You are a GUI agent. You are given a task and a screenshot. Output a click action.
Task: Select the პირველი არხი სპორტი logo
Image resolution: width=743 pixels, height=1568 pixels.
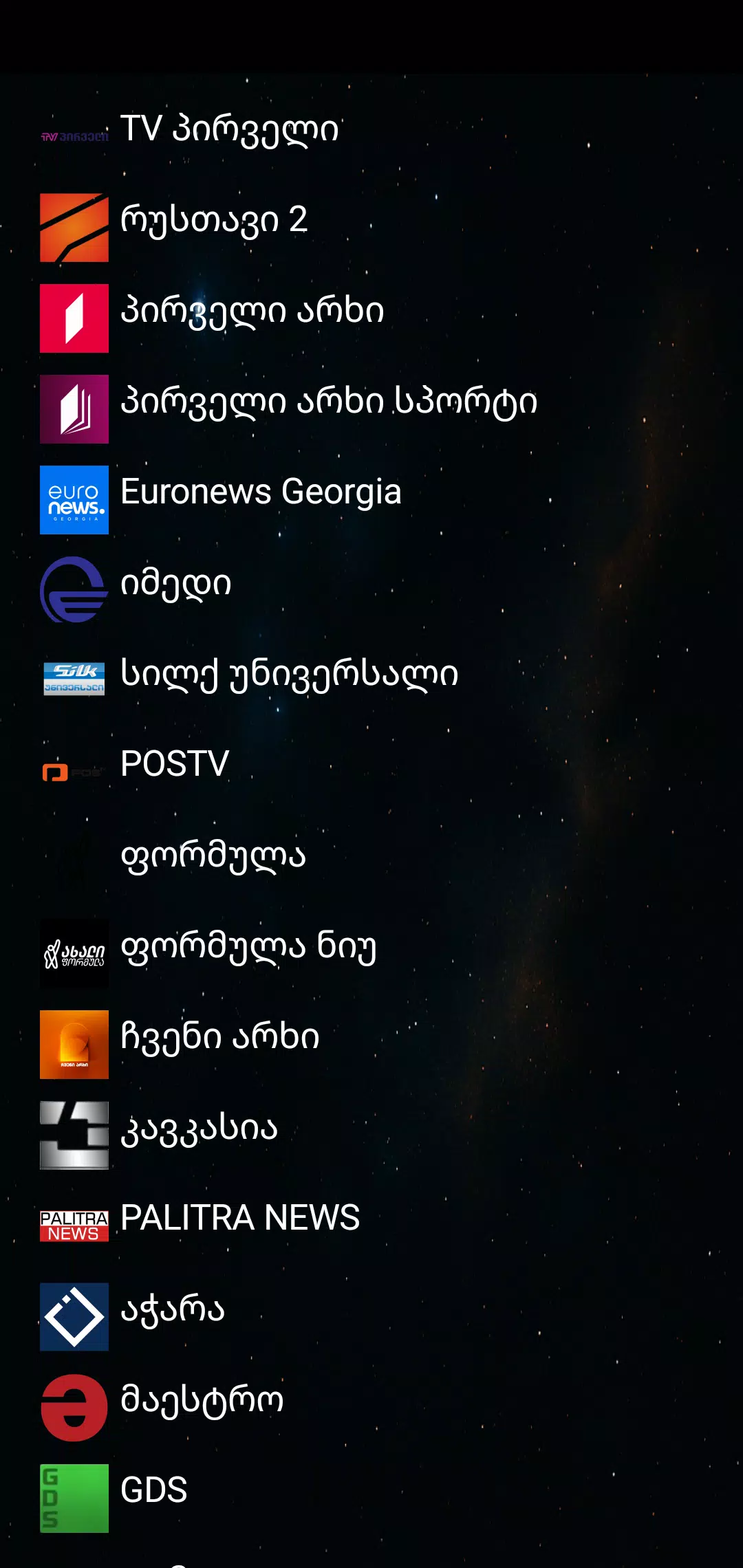click(74, 409)
